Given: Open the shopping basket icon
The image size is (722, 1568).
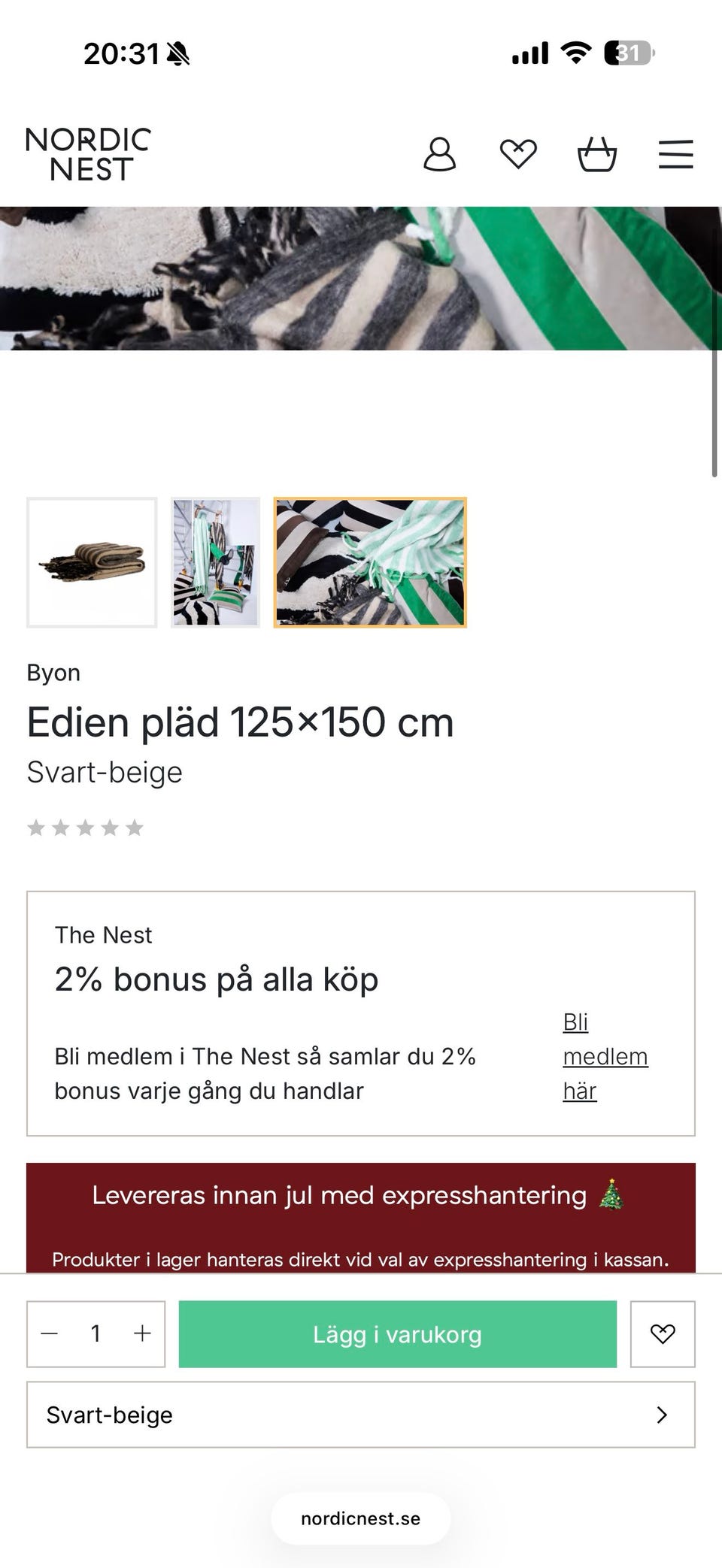Looking at the screenshot, I should tap(598, 153).
